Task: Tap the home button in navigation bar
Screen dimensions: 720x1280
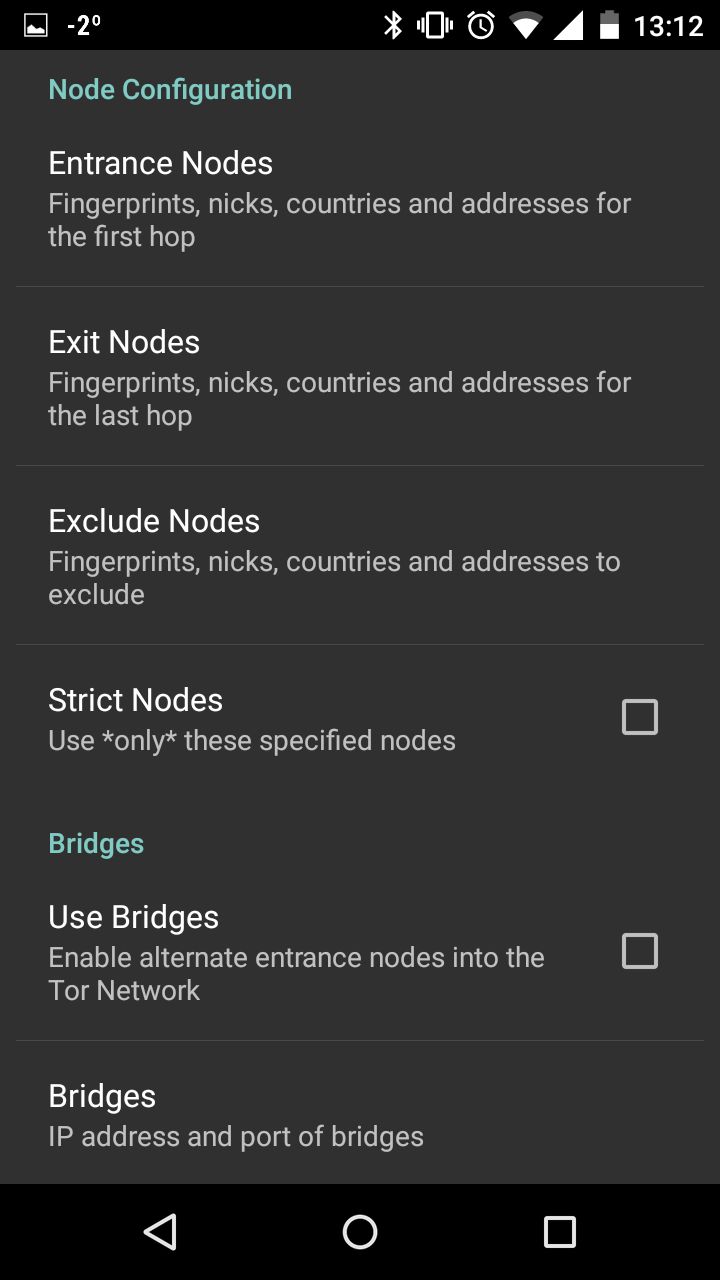Action: click(360, 1232)
